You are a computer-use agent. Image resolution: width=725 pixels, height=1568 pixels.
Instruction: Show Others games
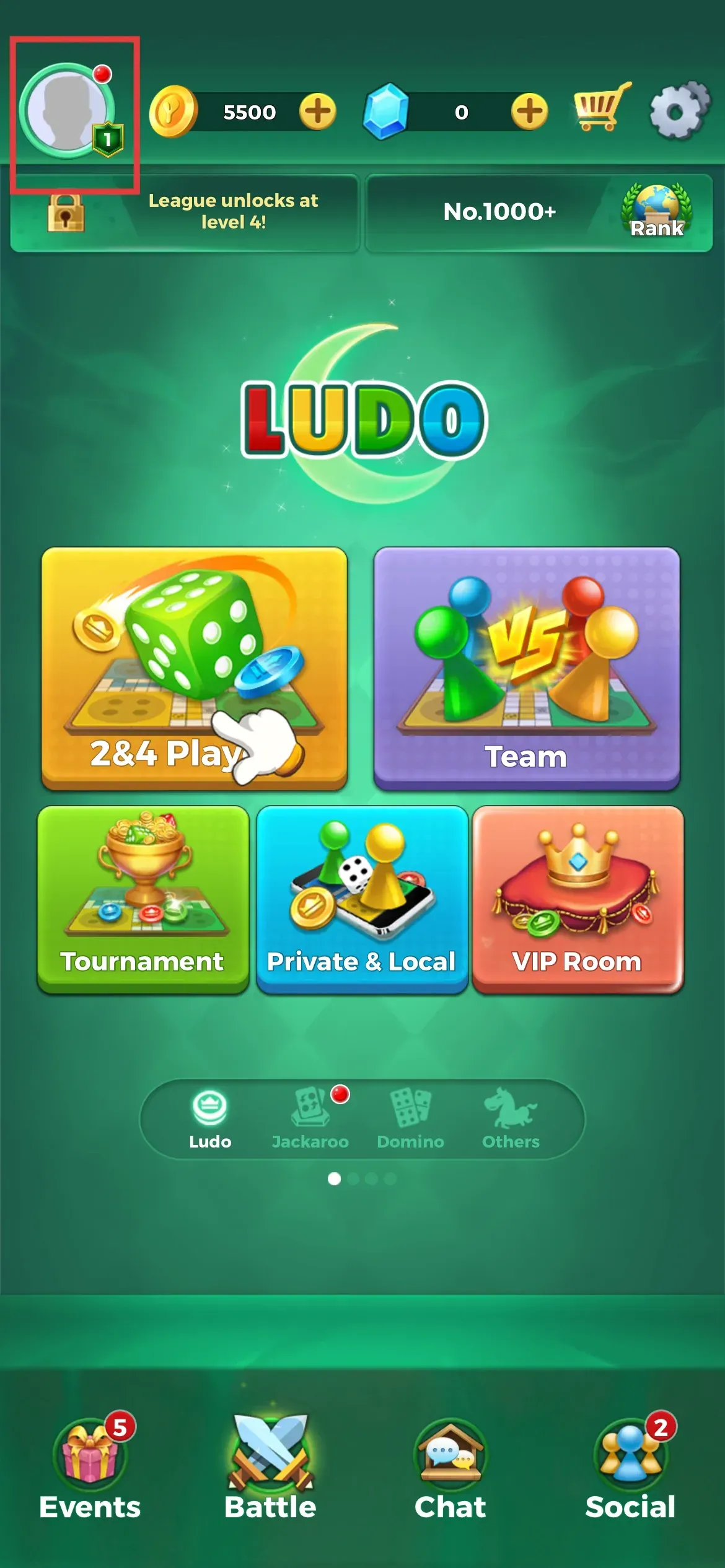tap(511, 1118)
